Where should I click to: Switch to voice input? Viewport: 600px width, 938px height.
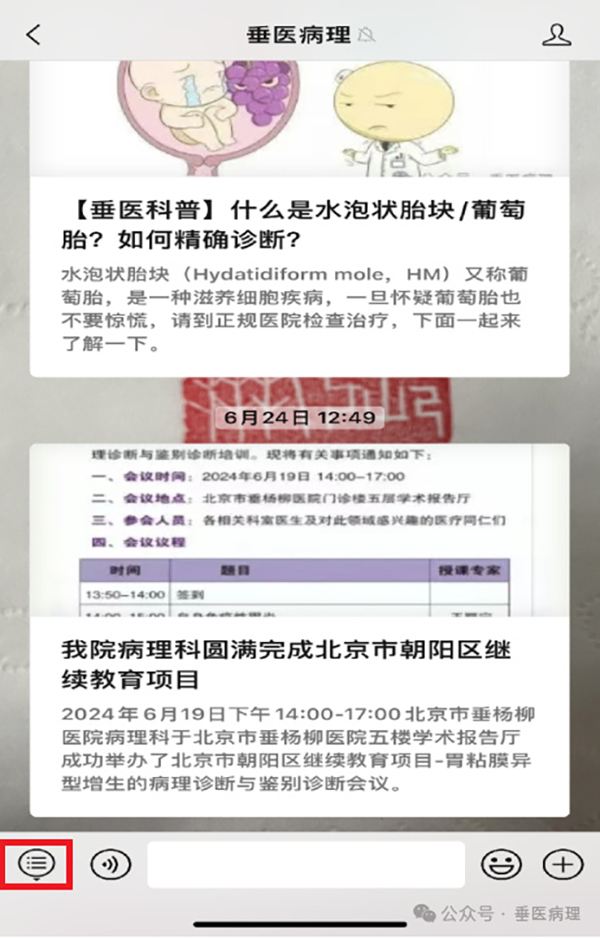point(110,864)
